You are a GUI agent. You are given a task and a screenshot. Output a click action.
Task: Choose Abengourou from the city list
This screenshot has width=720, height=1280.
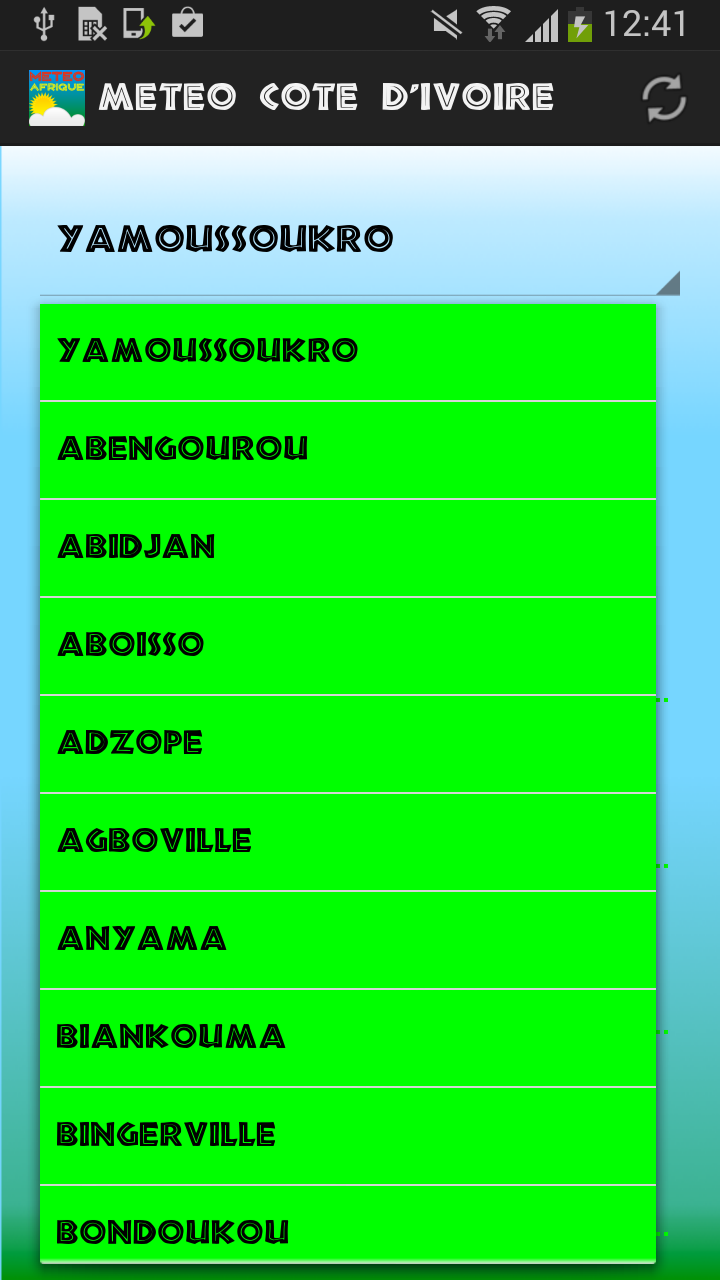(347, 449)
